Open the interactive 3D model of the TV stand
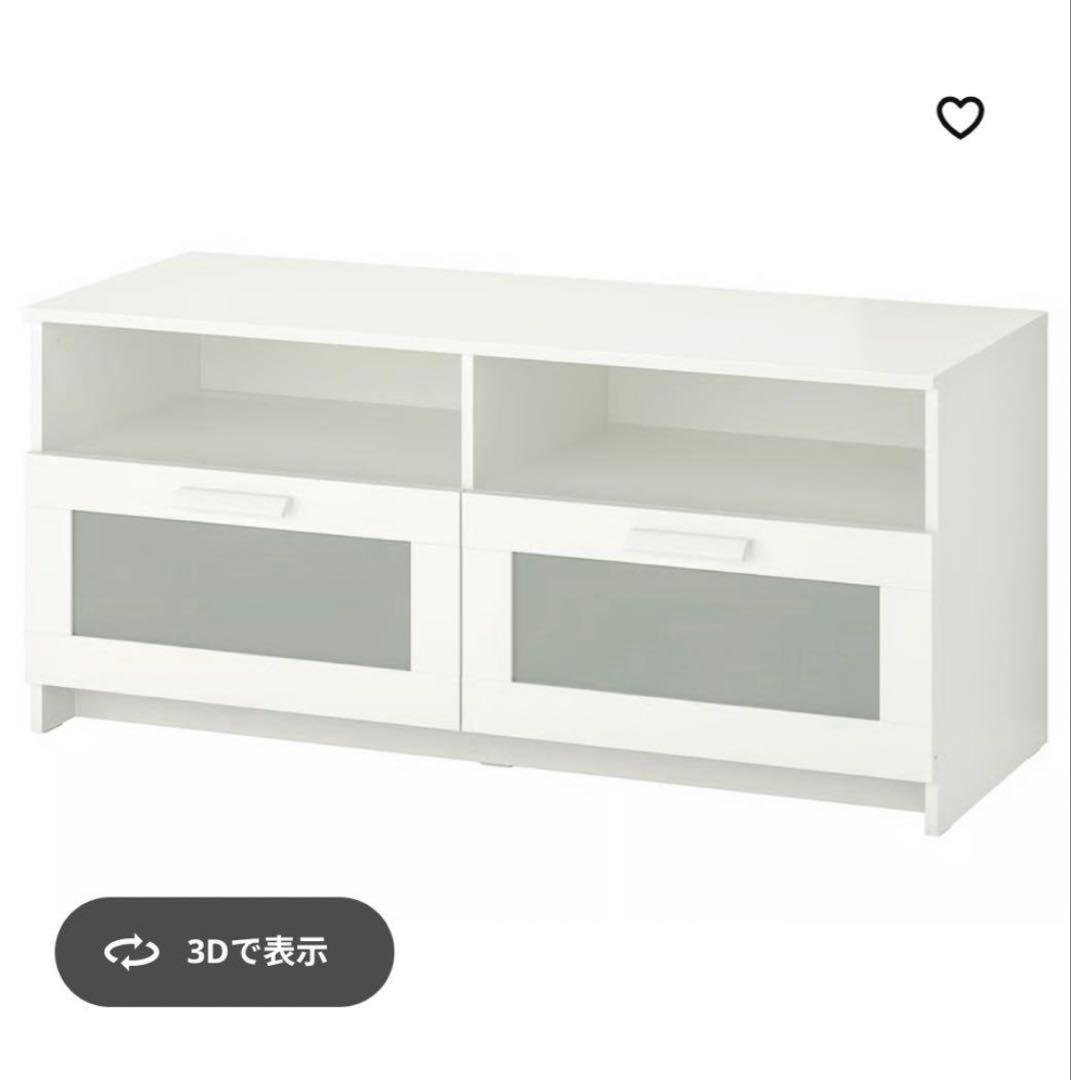The height and width of the screenshot is (1080, 1071). coord(225,954)
